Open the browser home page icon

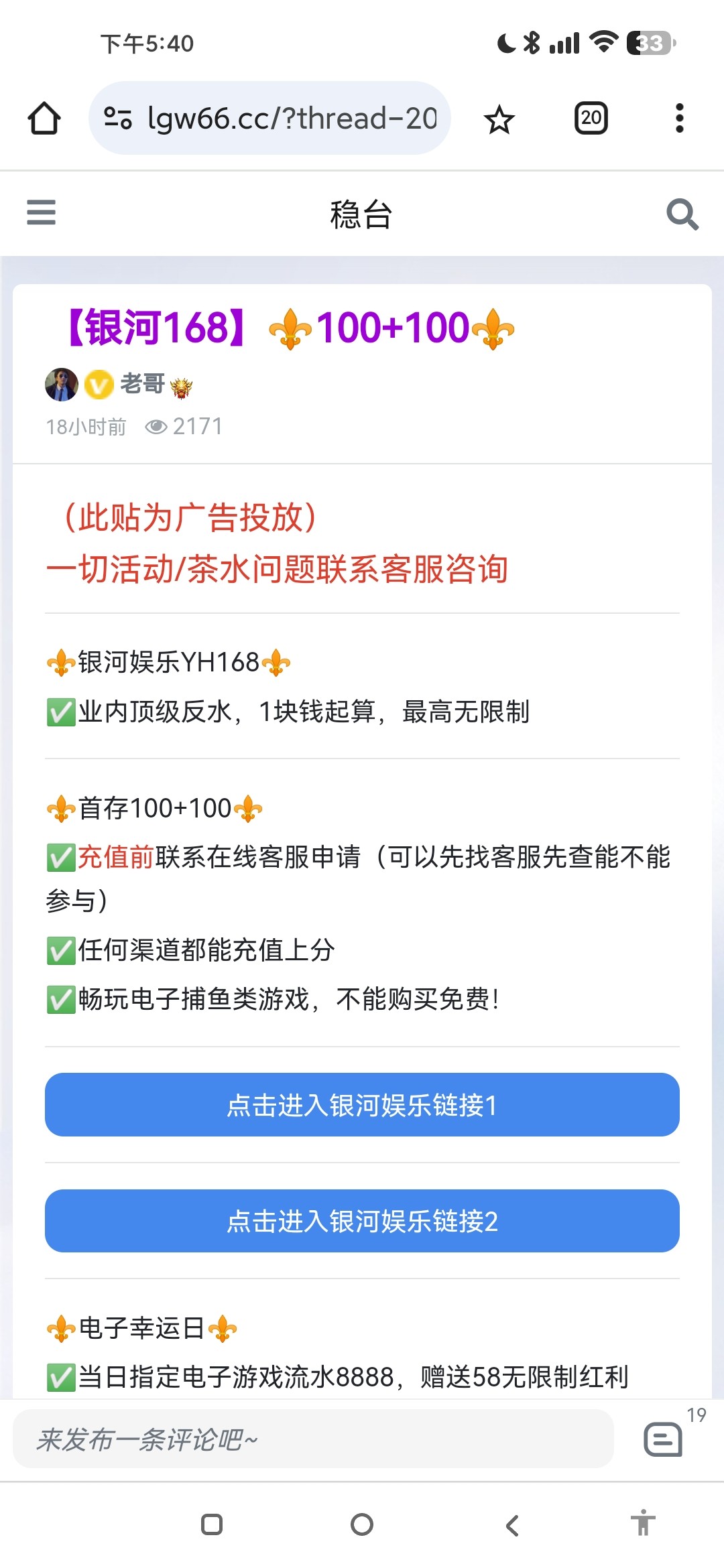[x=44, y=119]
